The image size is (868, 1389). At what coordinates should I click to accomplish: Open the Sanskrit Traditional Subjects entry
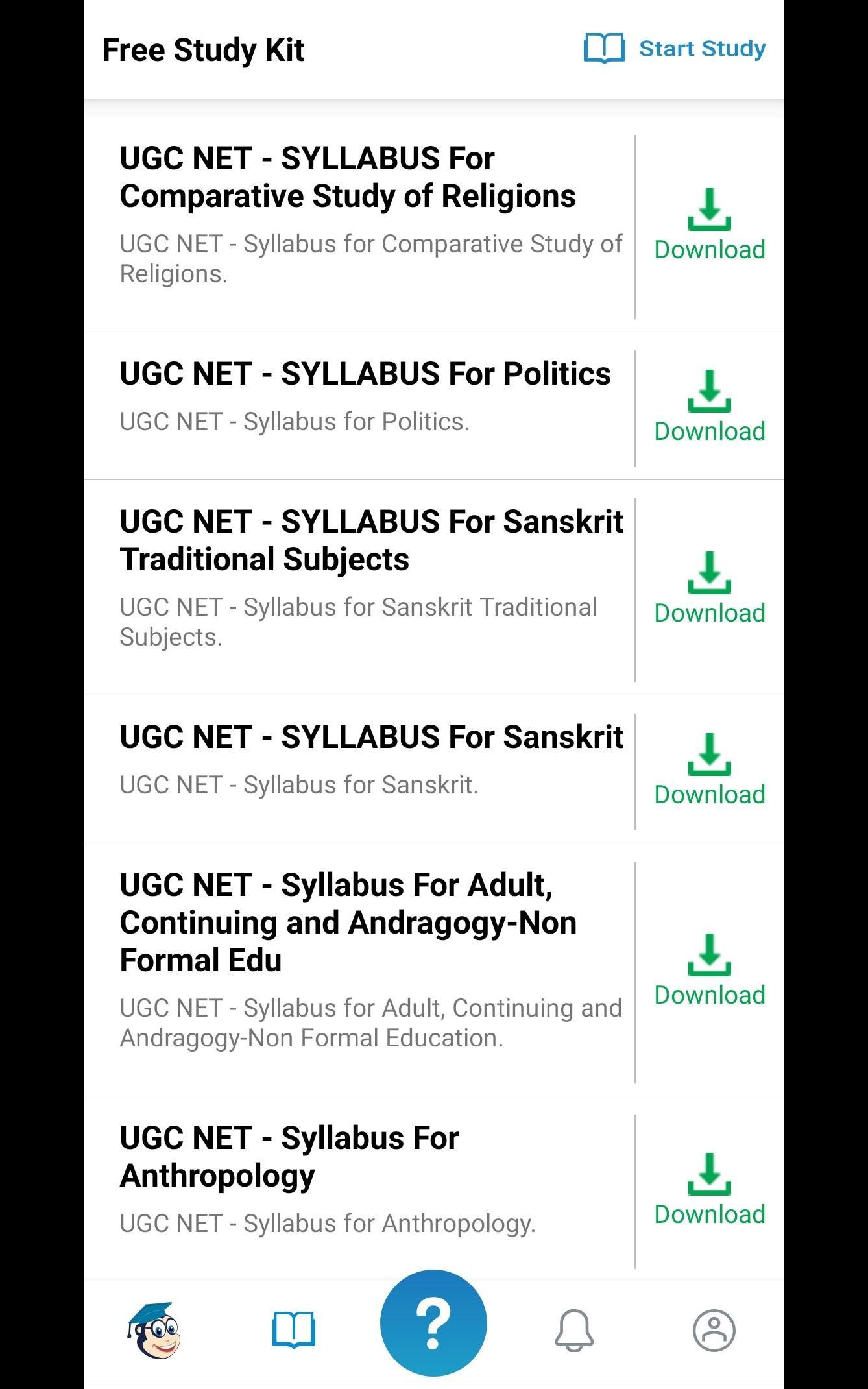pos(371,577)
